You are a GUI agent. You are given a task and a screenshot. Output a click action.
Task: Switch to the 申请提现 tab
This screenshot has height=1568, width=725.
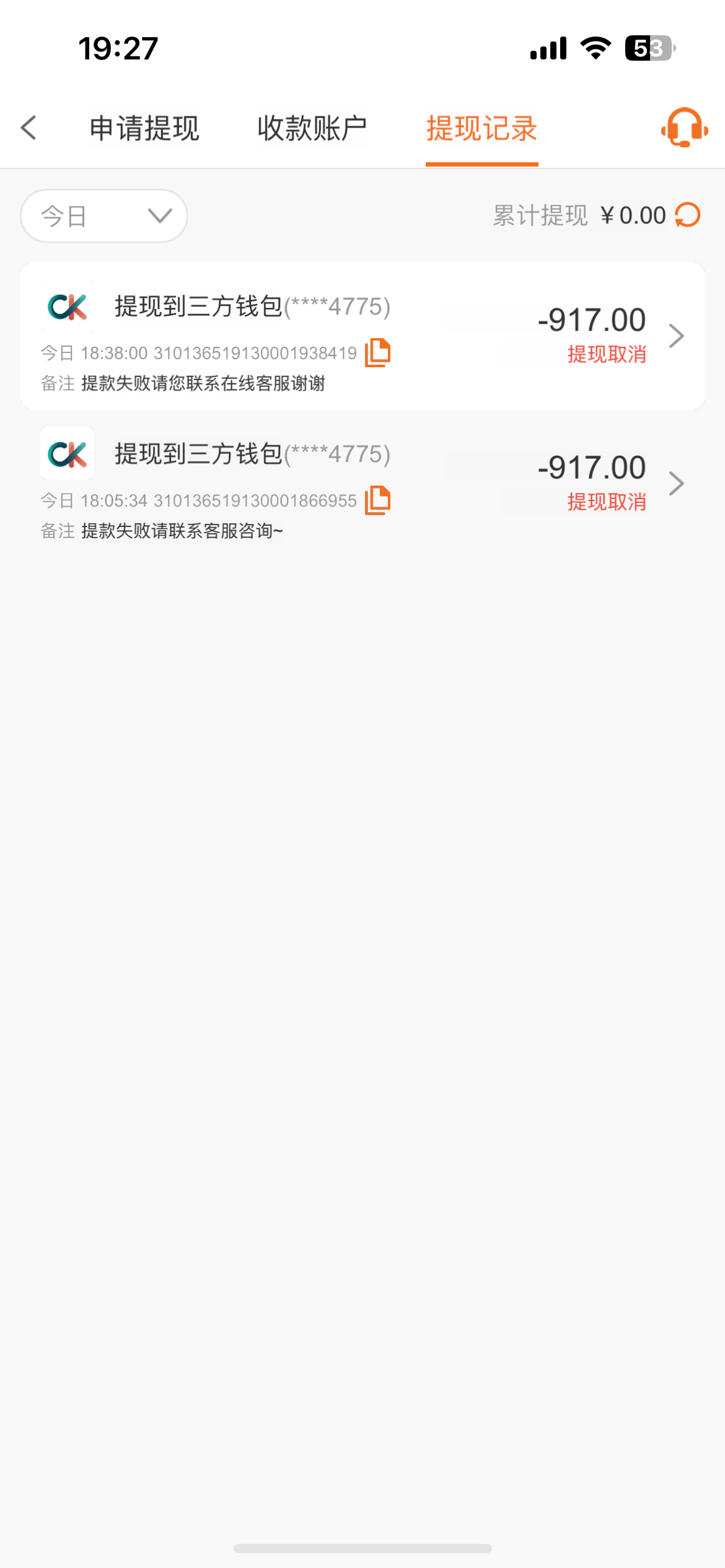pos(144,127)
